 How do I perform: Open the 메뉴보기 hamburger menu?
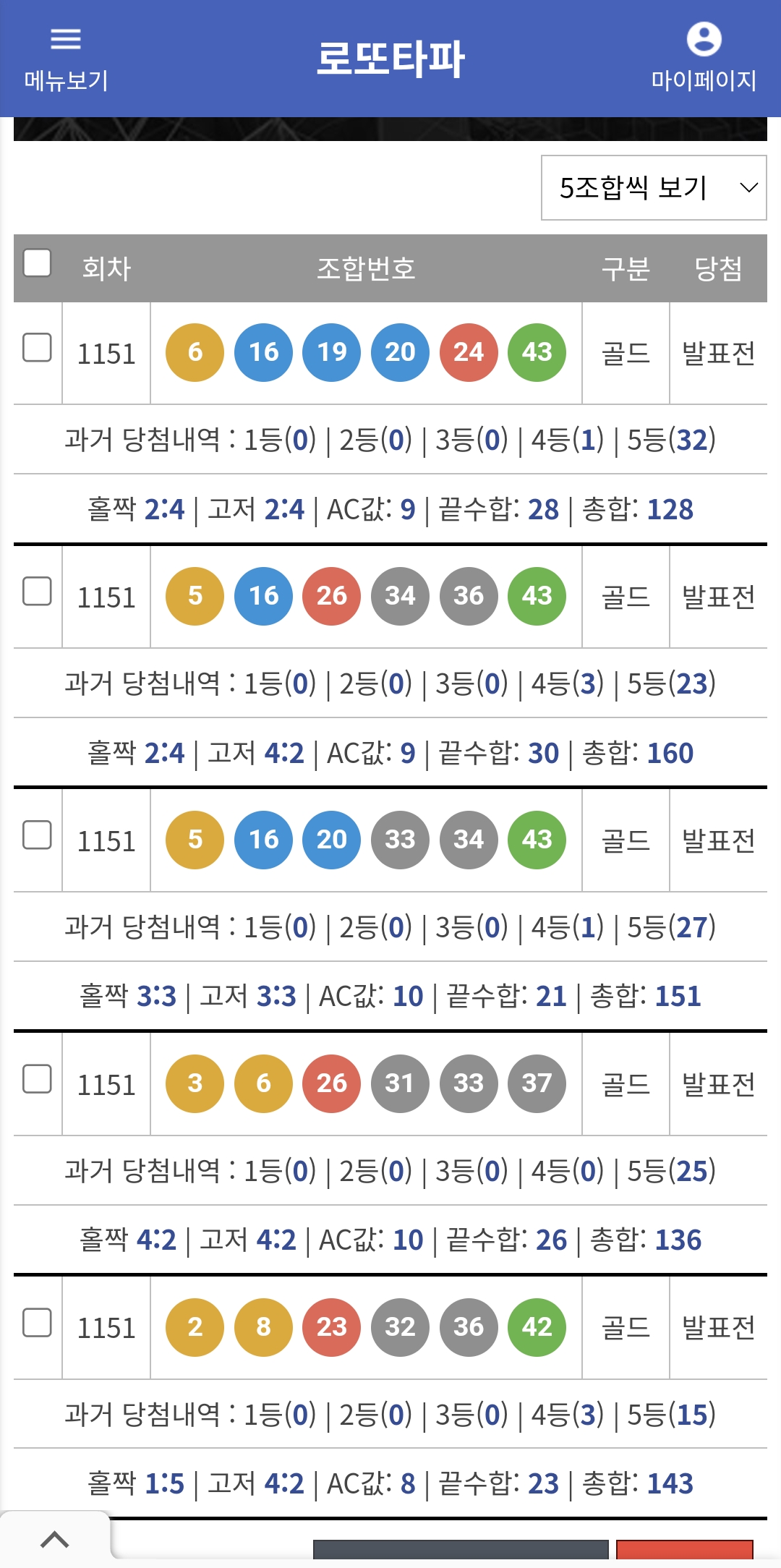coord(66,58)
